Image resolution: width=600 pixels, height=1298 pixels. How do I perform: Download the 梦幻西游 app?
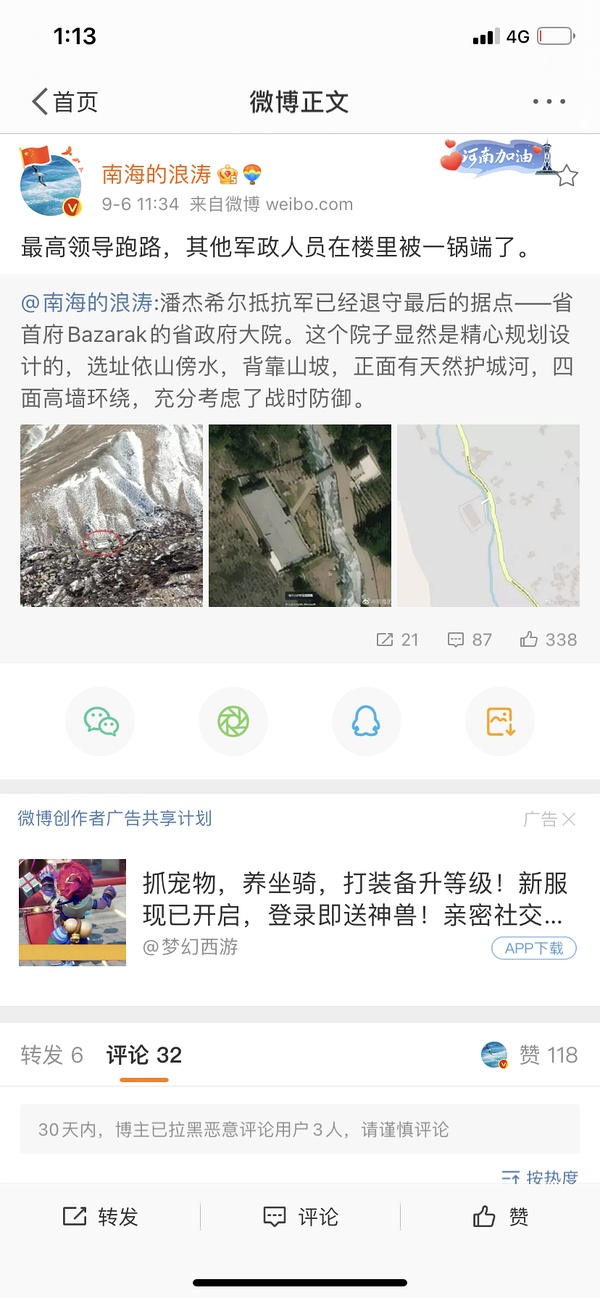click(x=534, y=948)
